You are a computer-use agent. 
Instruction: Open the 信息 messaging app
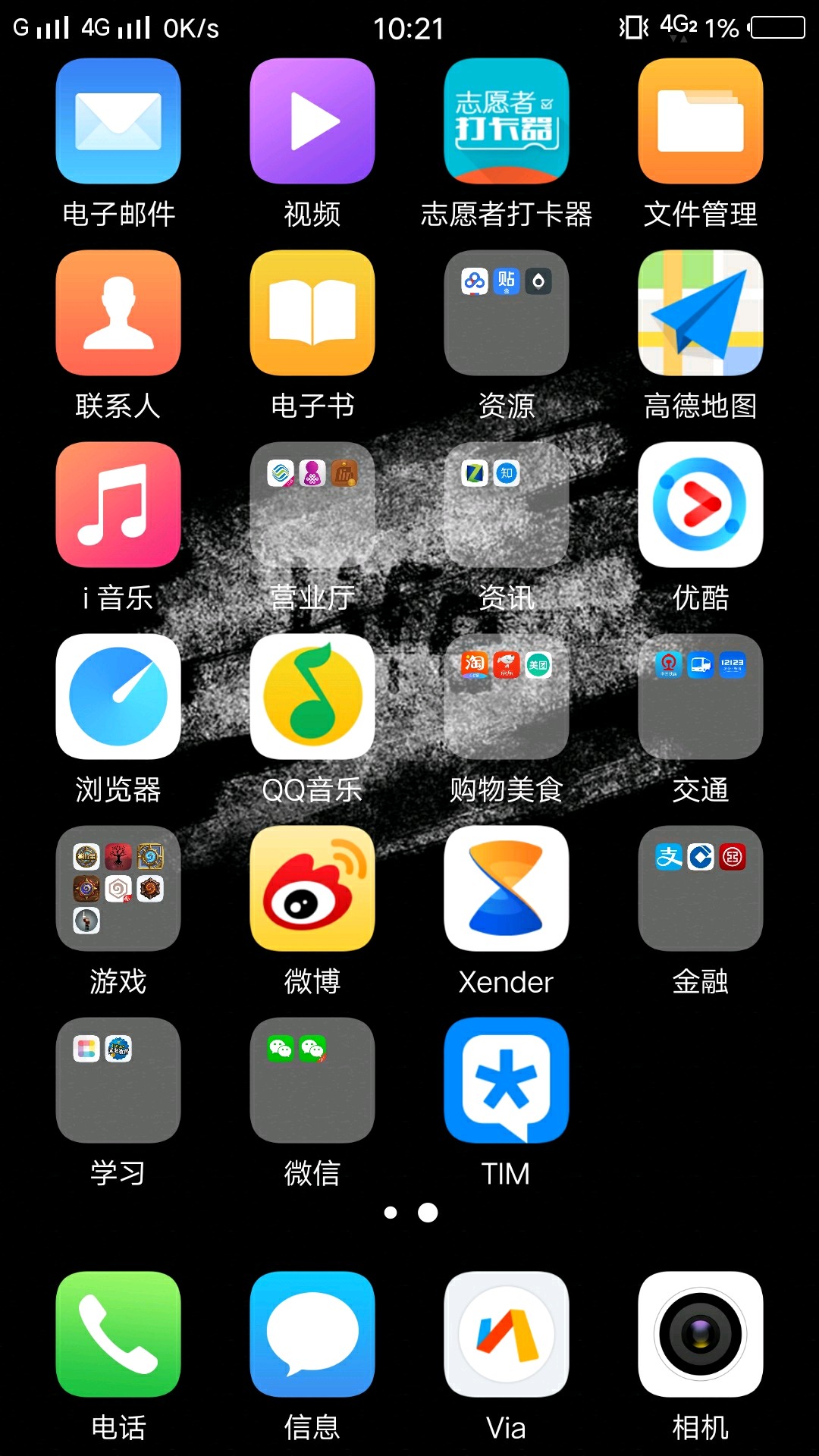[312, 1333]
